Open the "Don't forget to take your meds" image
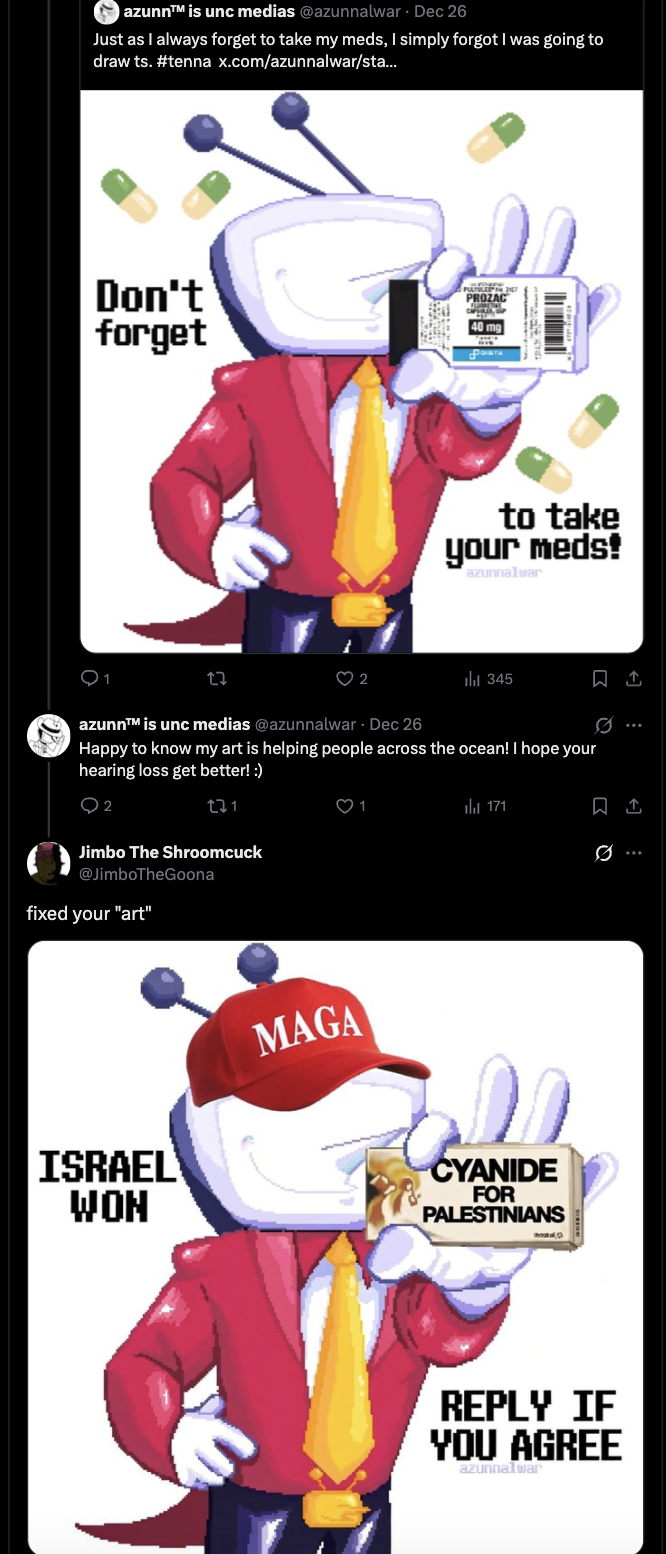The height and width of the screenshot is (1554, 666). pos(361,371)
